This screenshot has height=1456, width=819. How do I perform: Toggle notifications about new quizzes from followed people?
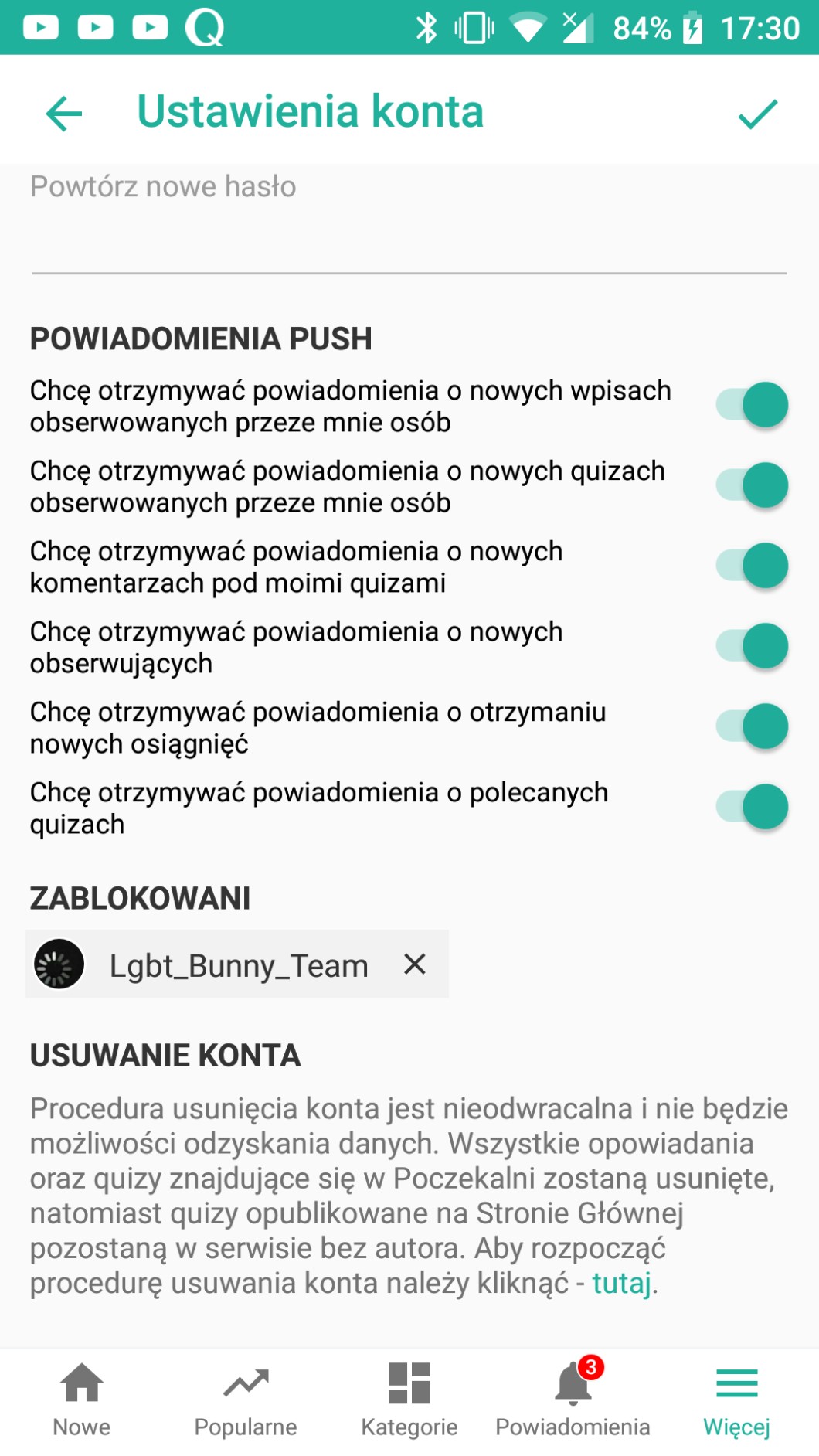pos(752,485)
